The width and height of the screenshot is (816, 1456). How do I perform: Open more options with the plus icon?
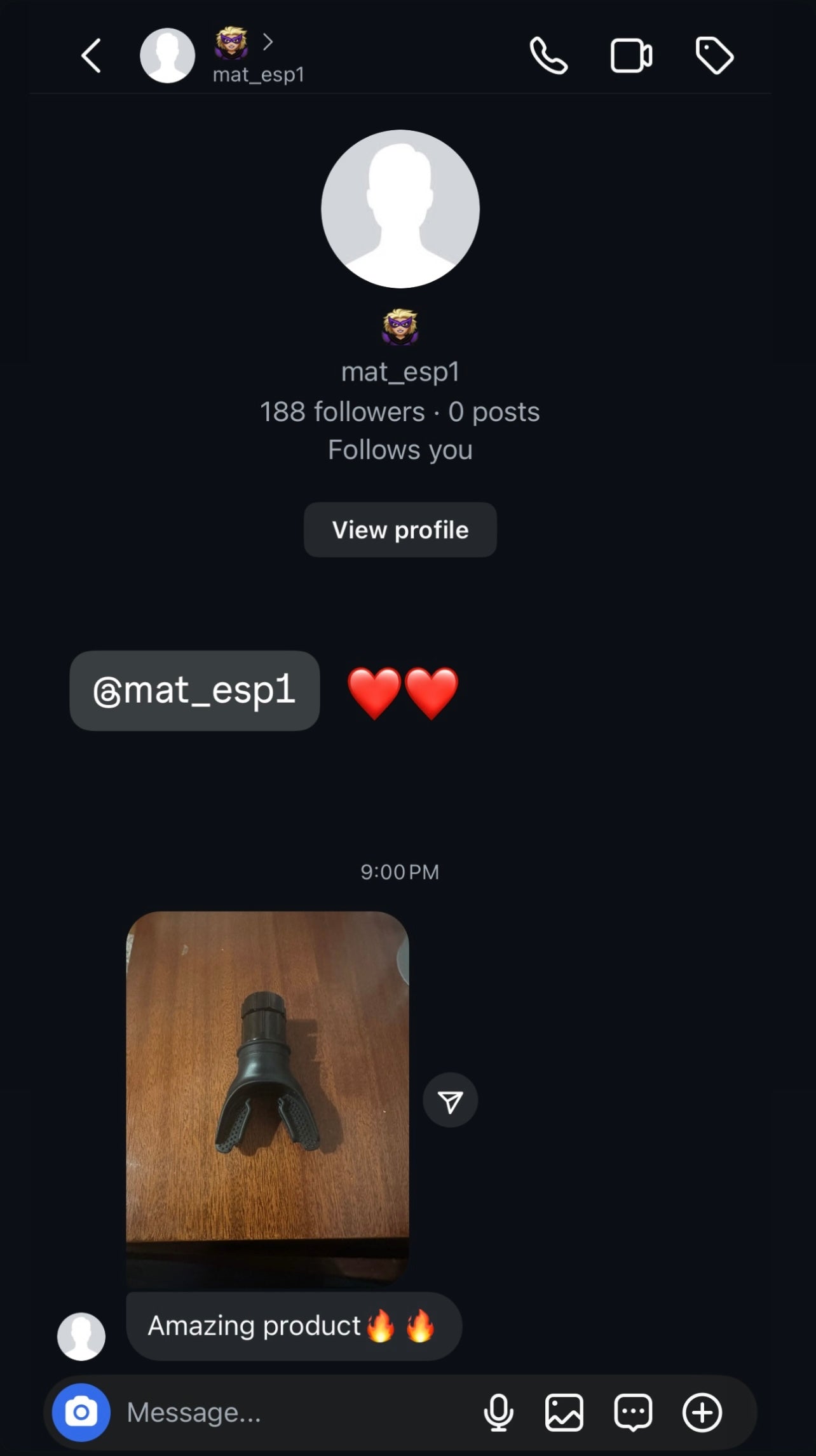pyautogui.click(x=702, y=1412)
